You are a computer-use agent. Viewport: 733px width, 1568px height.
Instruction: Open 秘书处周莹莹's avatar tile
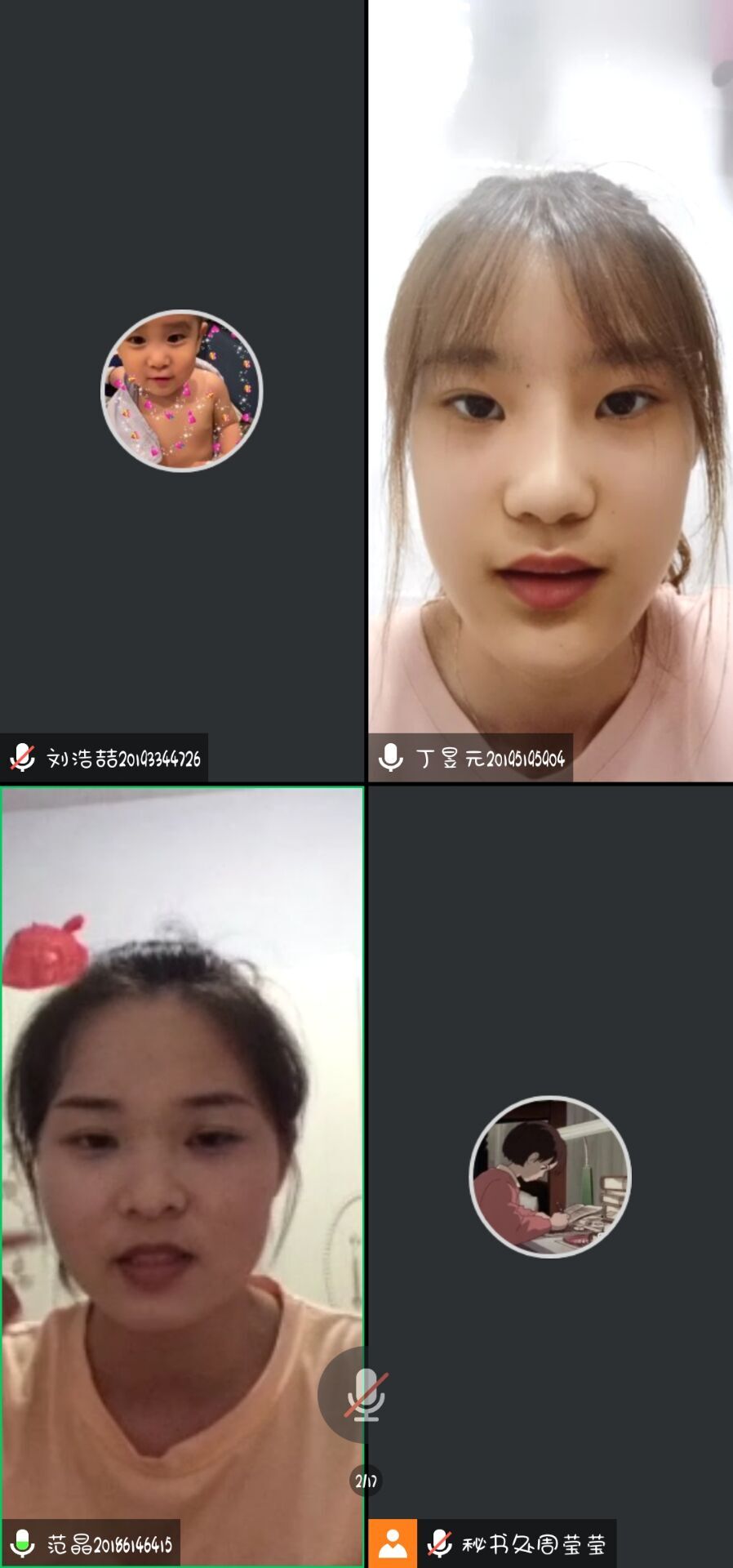[x=550, y=1176]
